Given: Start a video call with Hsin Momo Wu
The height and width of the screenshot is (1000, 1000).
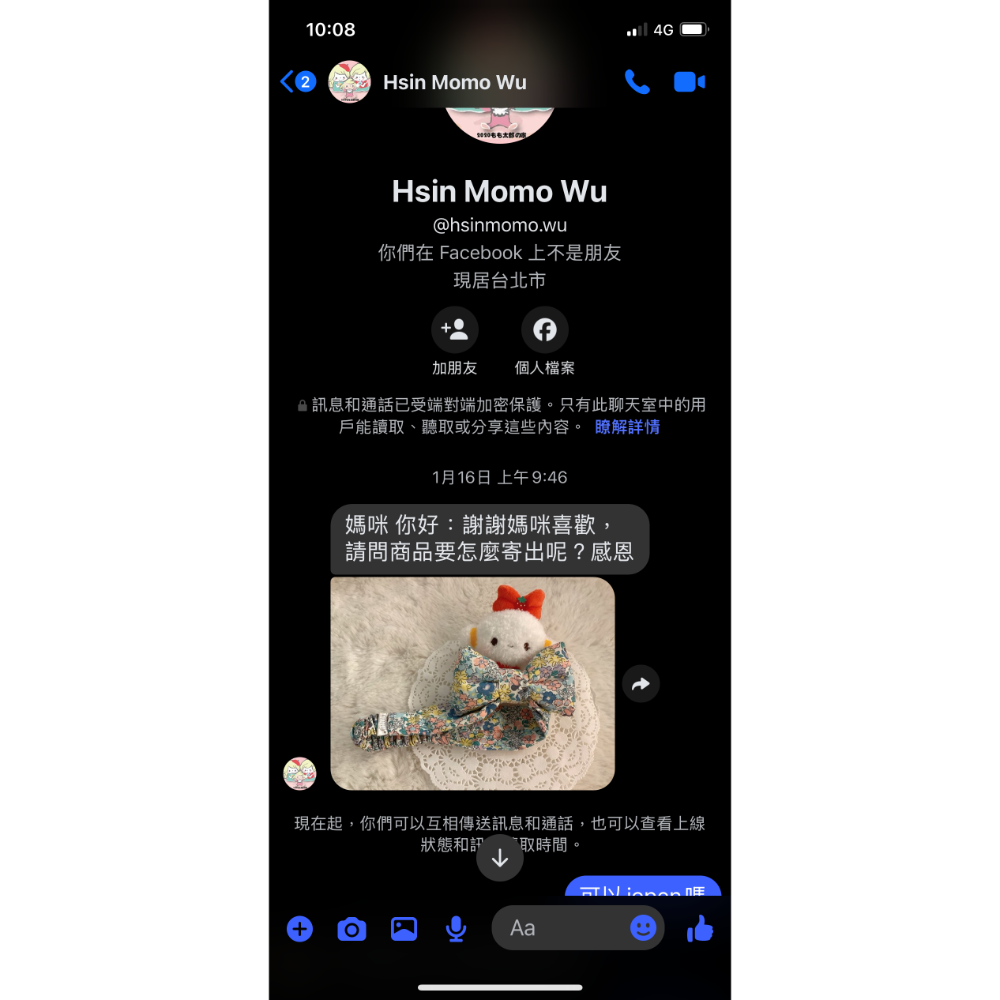Looking at the screenshot, I should (x=689, y=82).
